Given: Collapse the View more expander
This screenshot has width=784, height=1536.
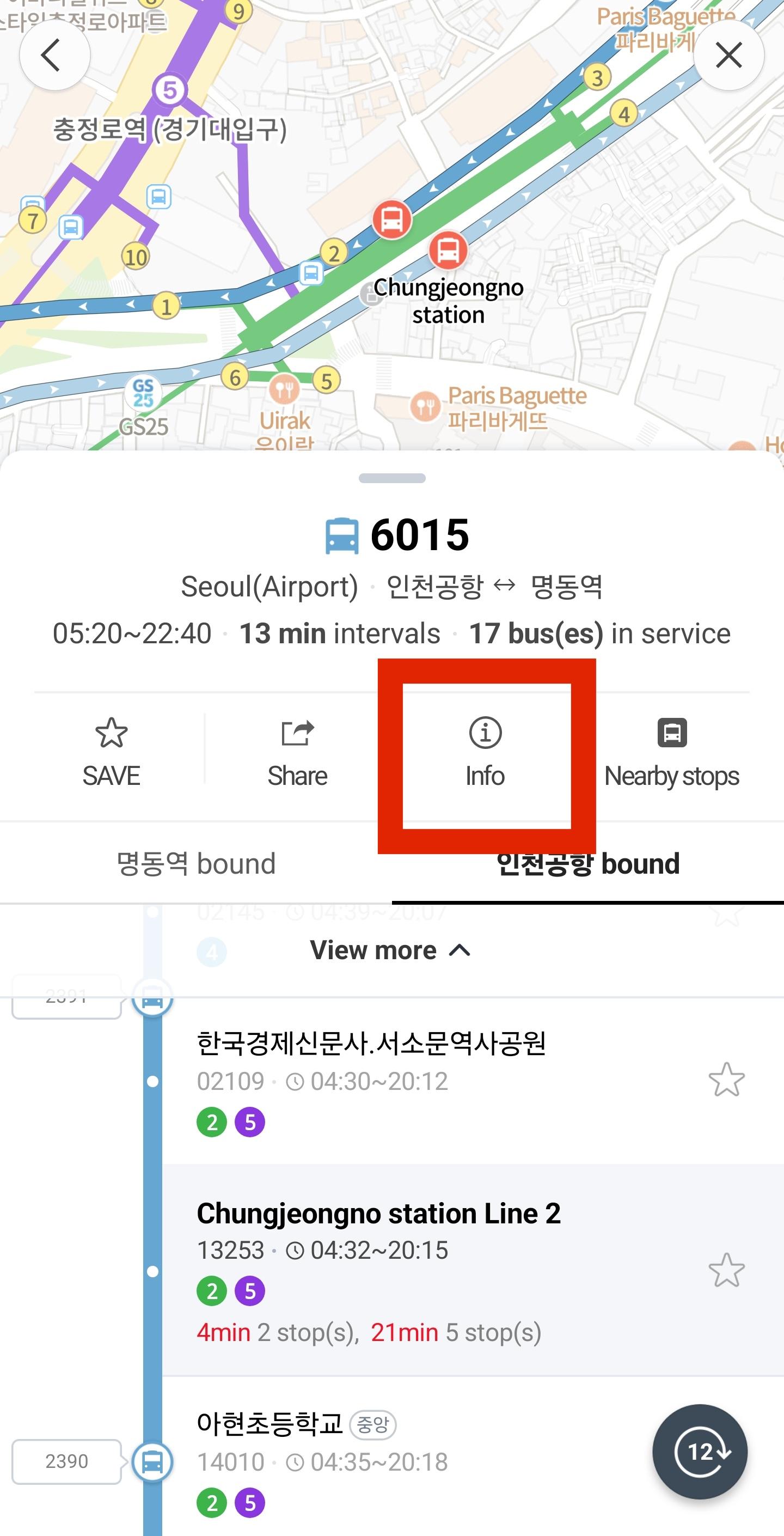Looking at the screenshot, I should point(391,950).
